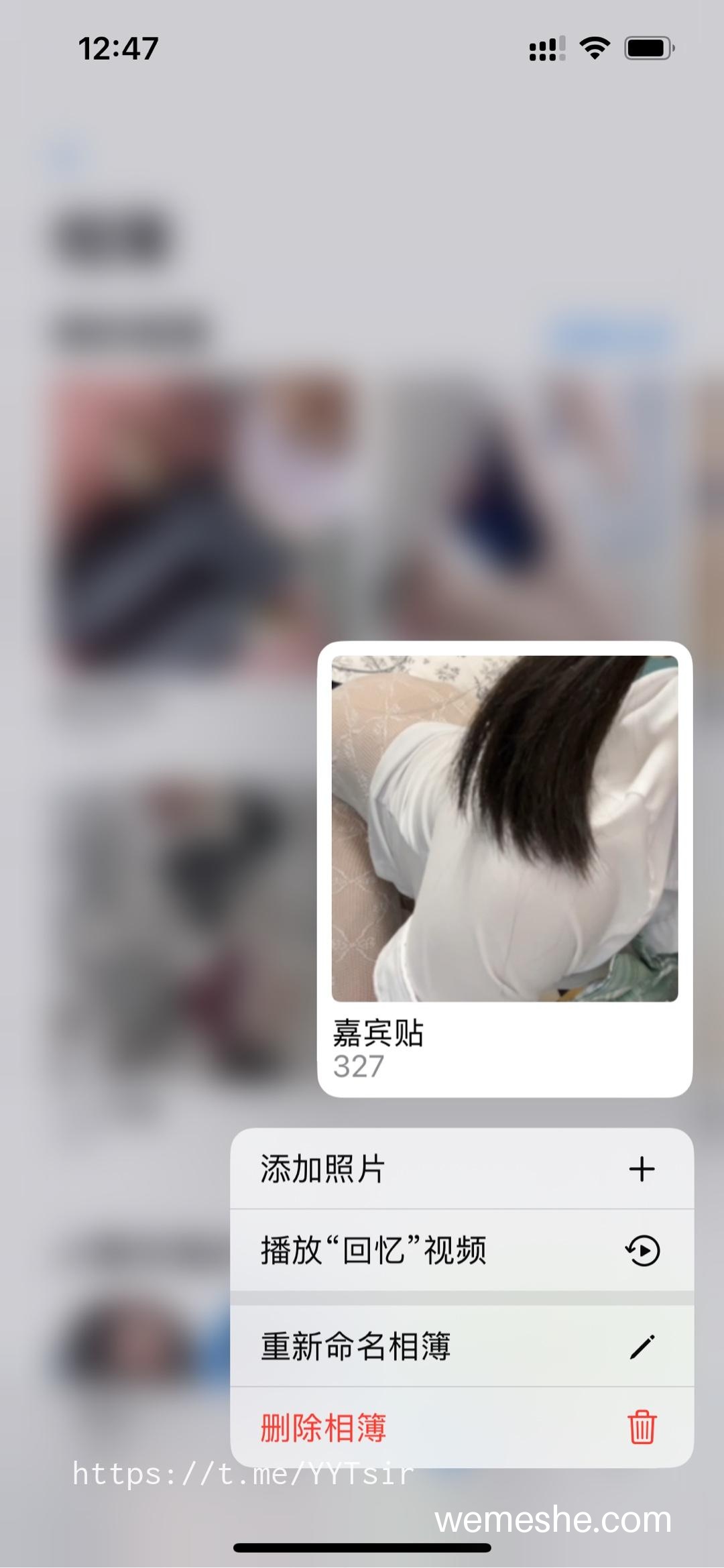The height and width of the screenshot is (1568, 724).
Task: Play the 回忆 memory video
Action: click(x=462, y=1251)
